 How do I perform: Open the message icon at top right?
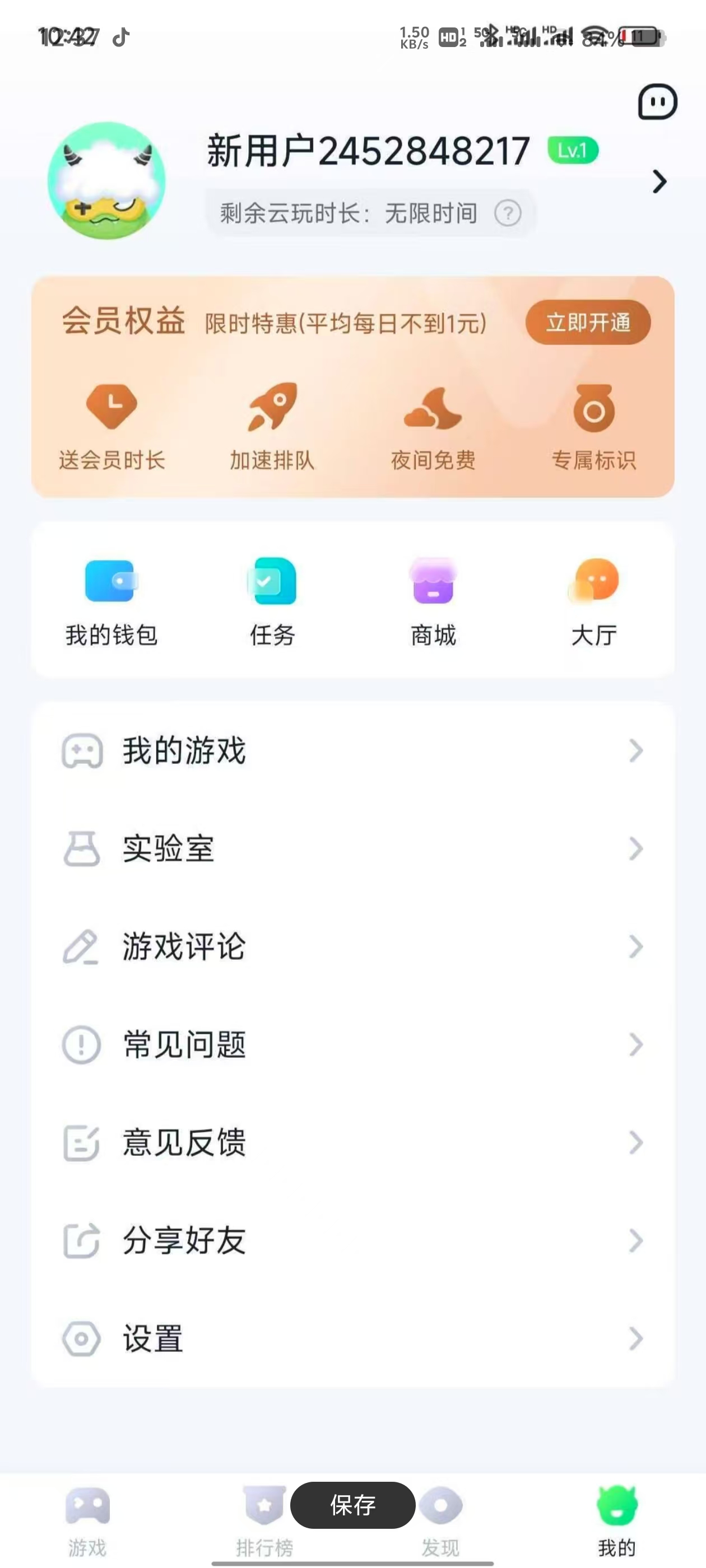657,102
